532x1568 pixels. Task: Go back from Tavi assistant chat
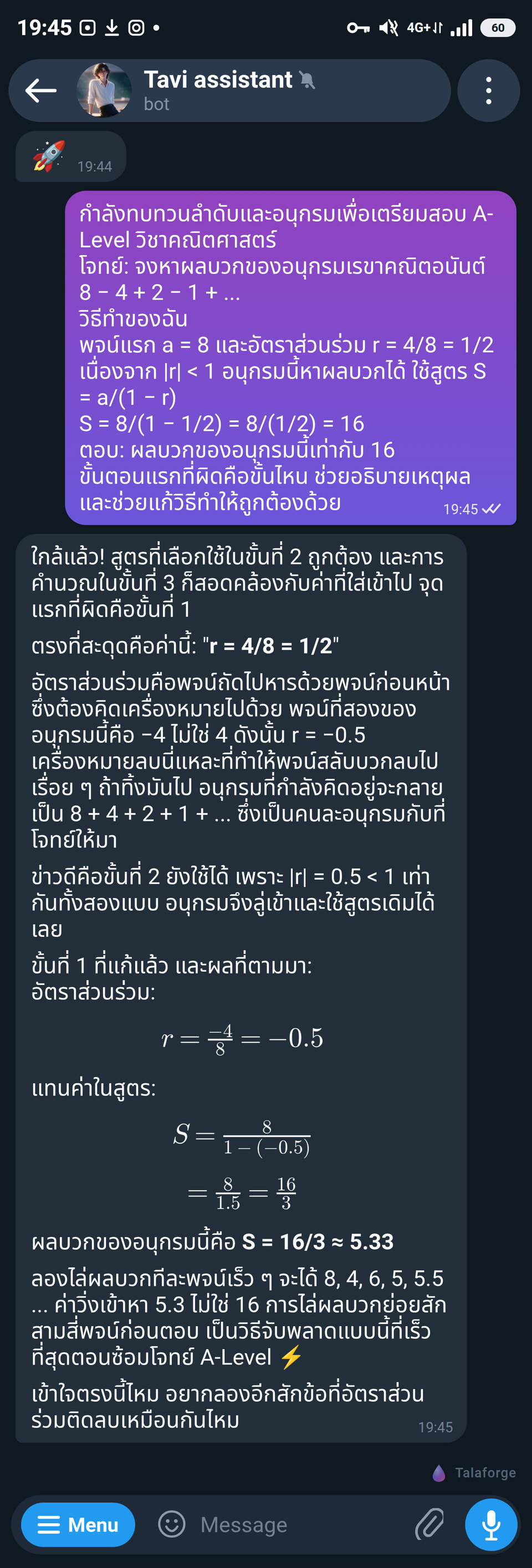pos(41,91)
